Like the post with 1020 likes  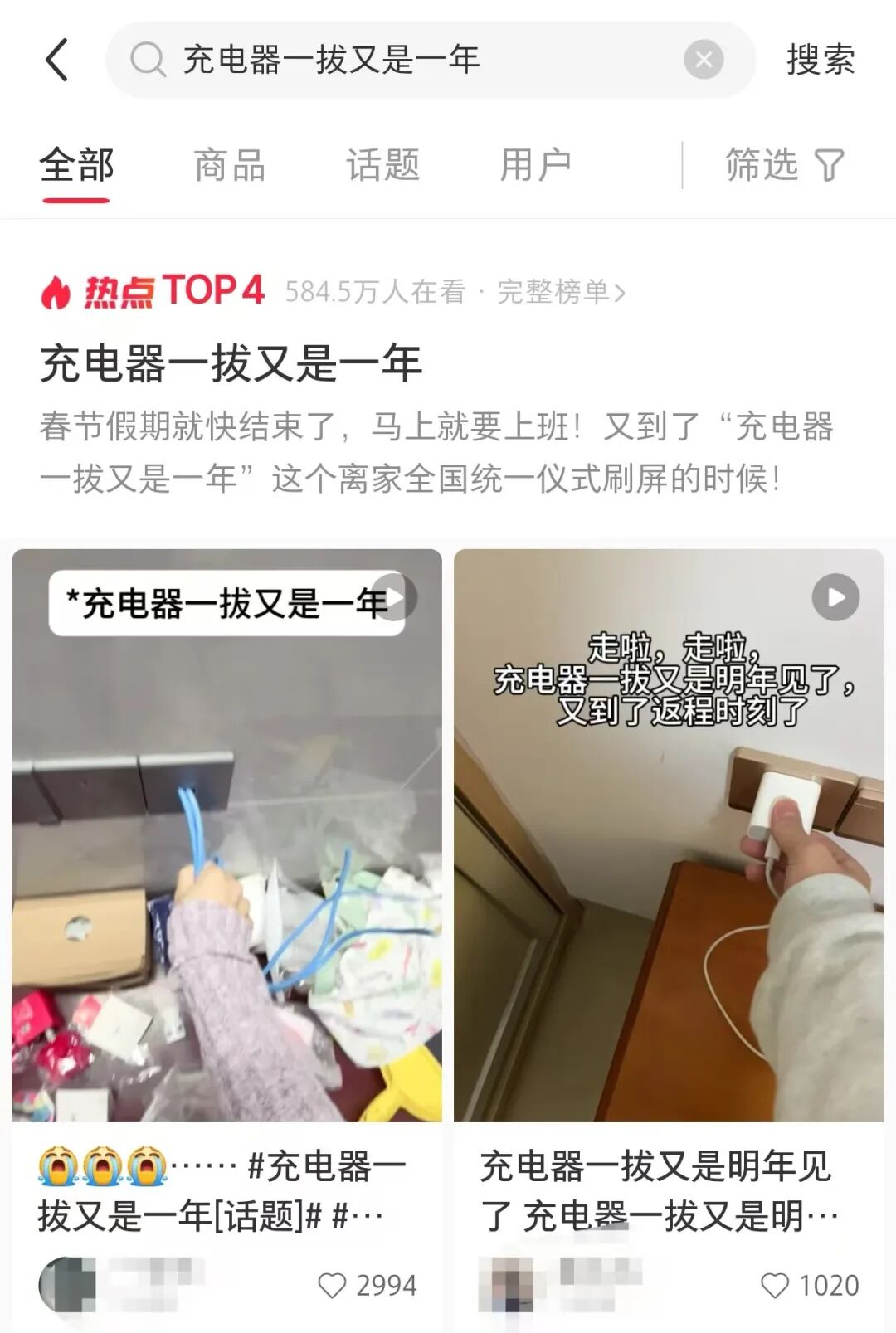775,1286
